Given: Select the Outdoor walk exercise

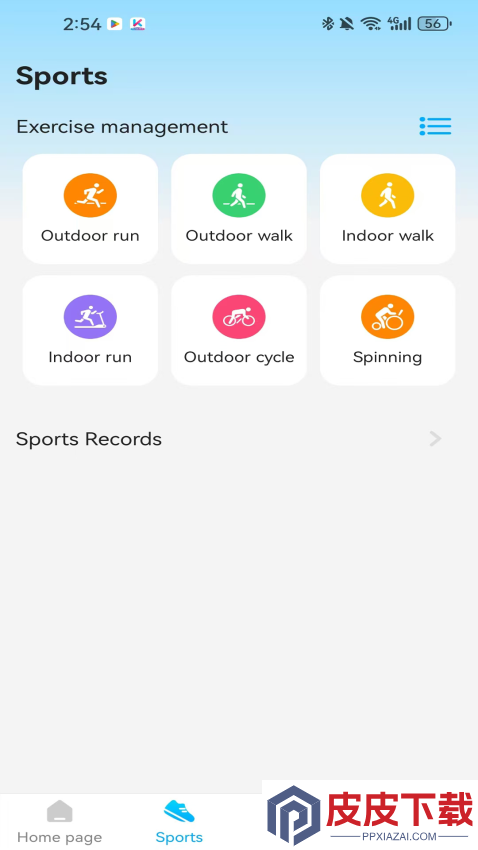Looking at the screenshot, I should 239,209.
